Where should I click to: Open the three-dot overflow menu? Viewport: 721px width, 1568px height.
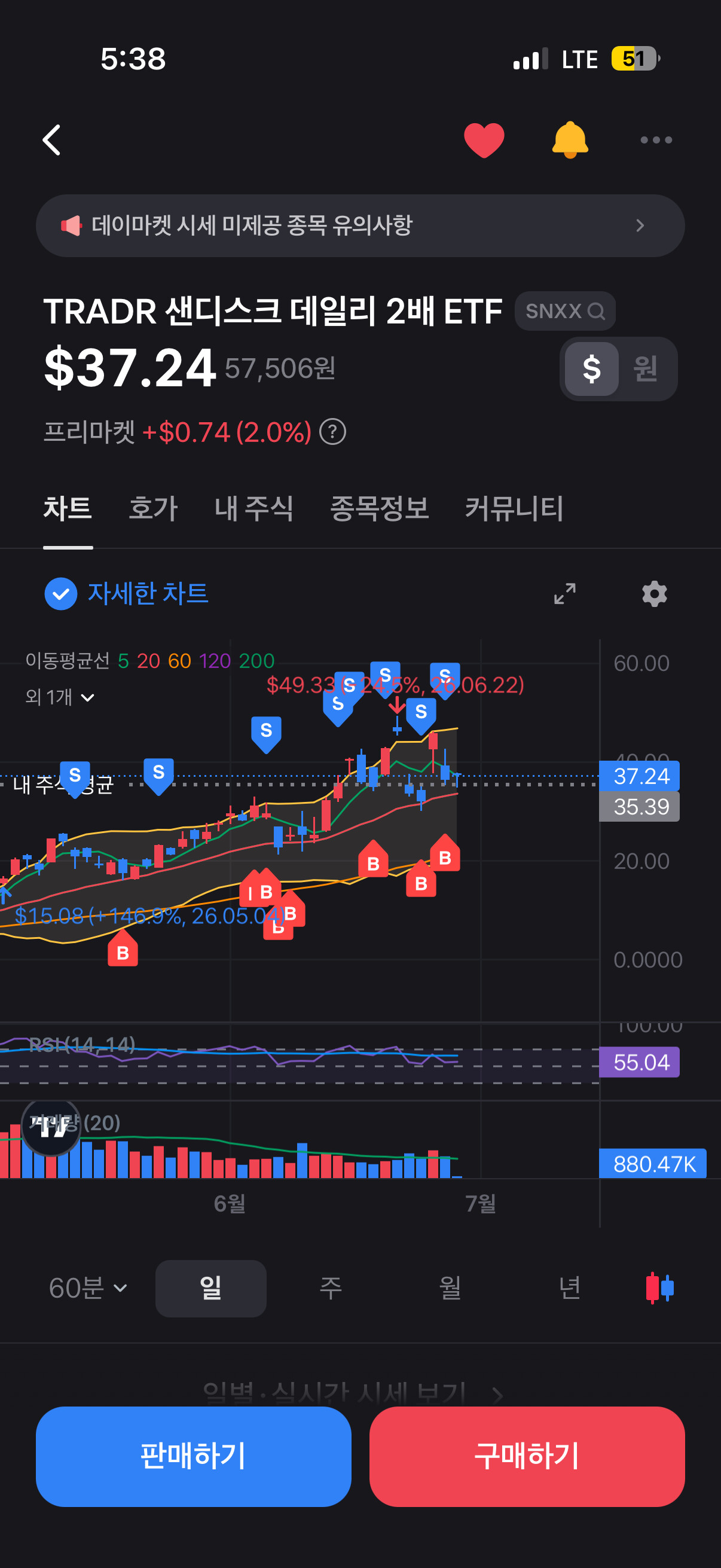click(x=656, y=140)
